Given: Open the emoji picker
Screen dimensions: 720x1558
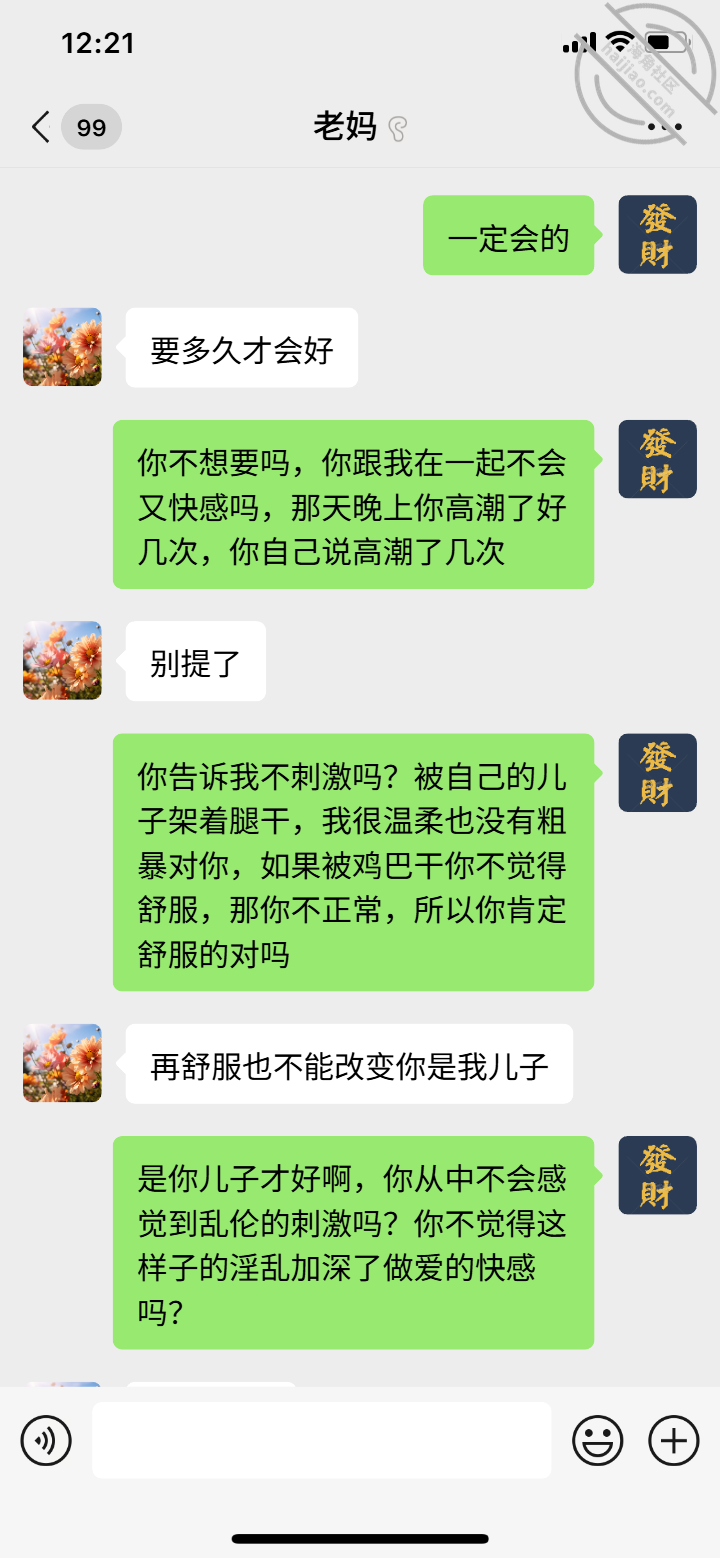Looking at the screenshot, I should [597, 1440].
